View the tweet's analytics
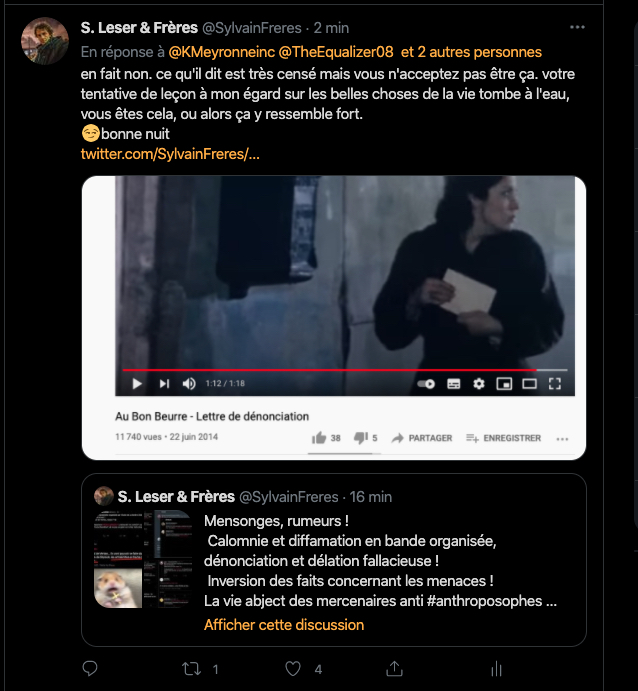 coord(496,668)
